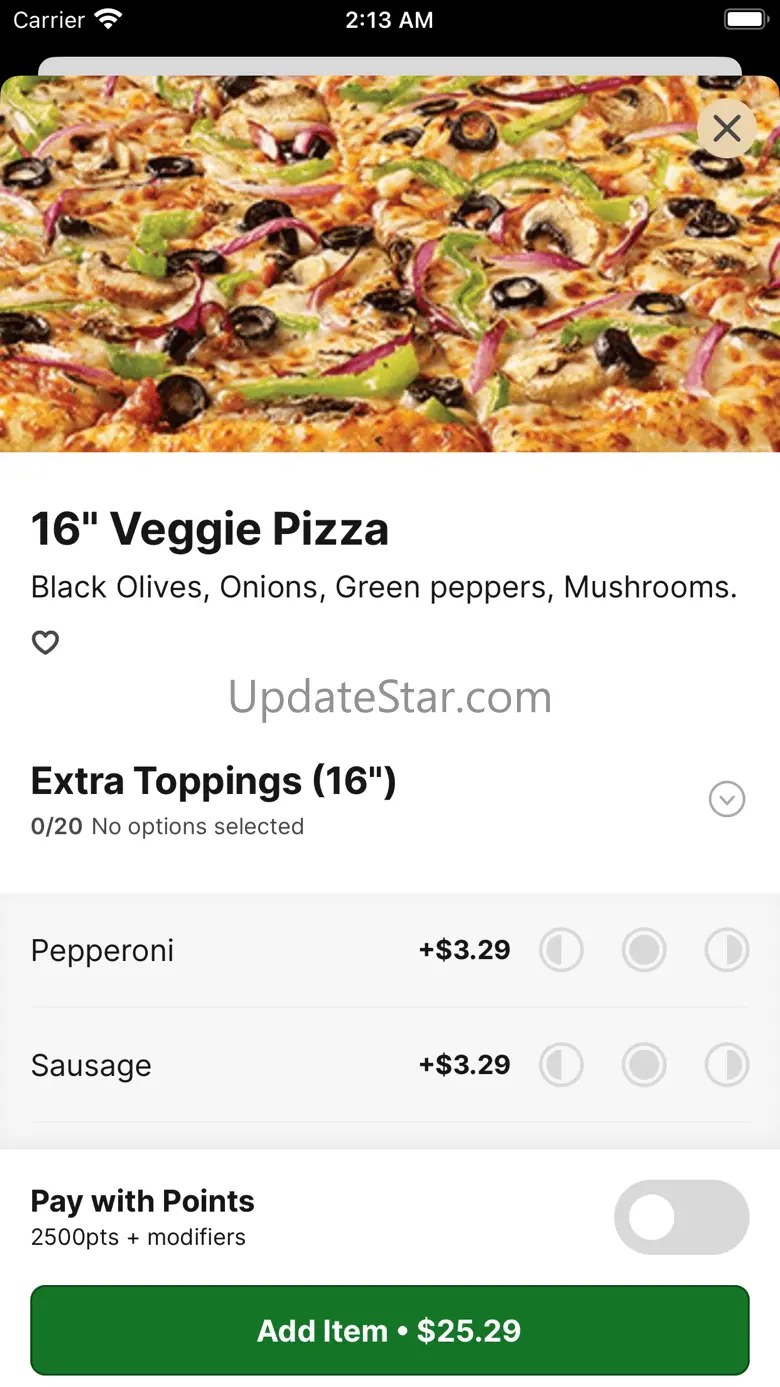Add Pepperoni to the left half

pyautogui.click(x=562, y=950)
